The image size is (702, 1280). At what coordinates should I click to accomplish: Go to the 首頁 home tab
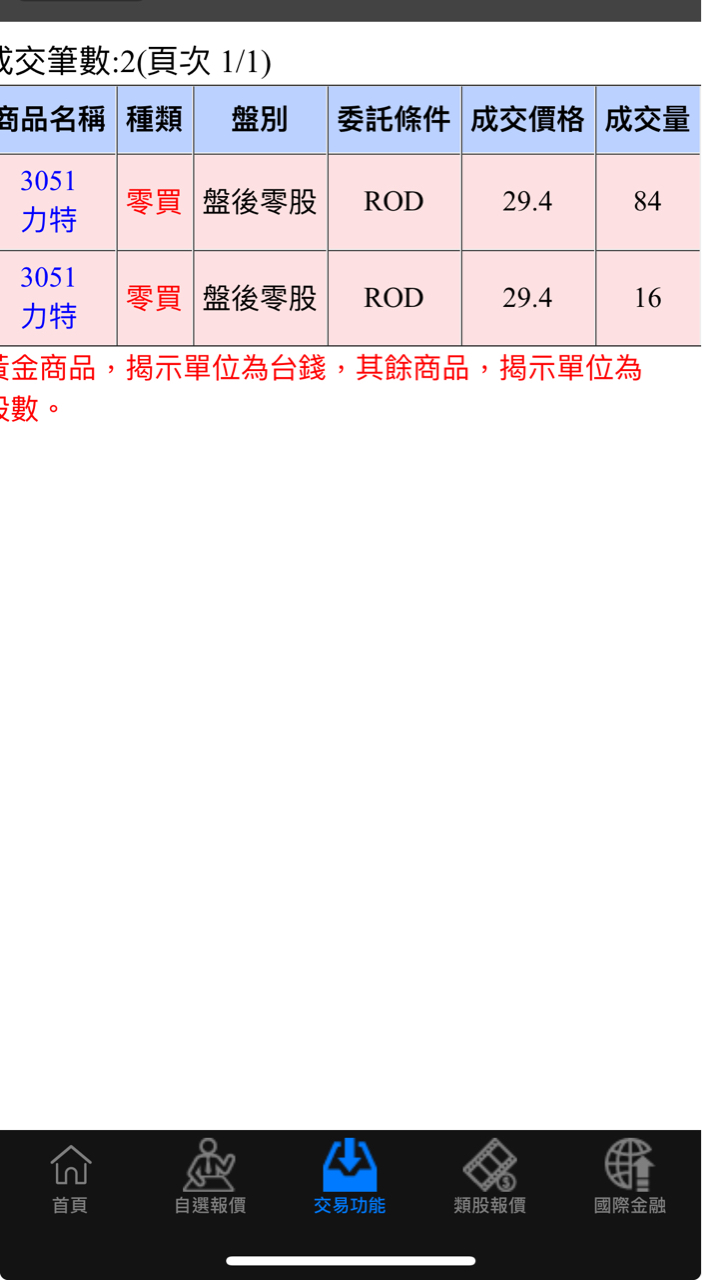[x=70, y=1179]
